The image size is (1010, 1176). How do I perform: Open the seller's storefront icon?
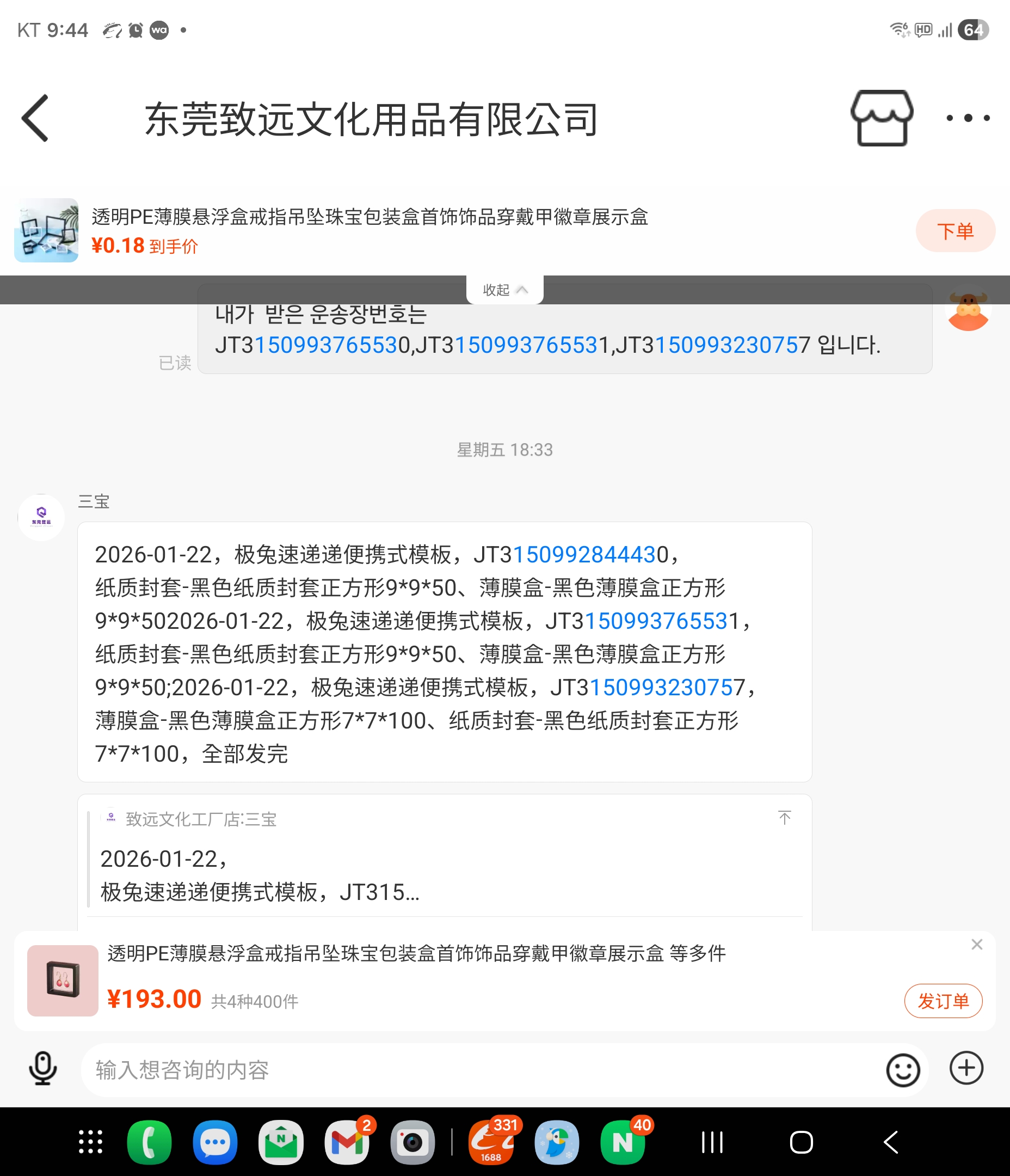(x=881, y=118)
